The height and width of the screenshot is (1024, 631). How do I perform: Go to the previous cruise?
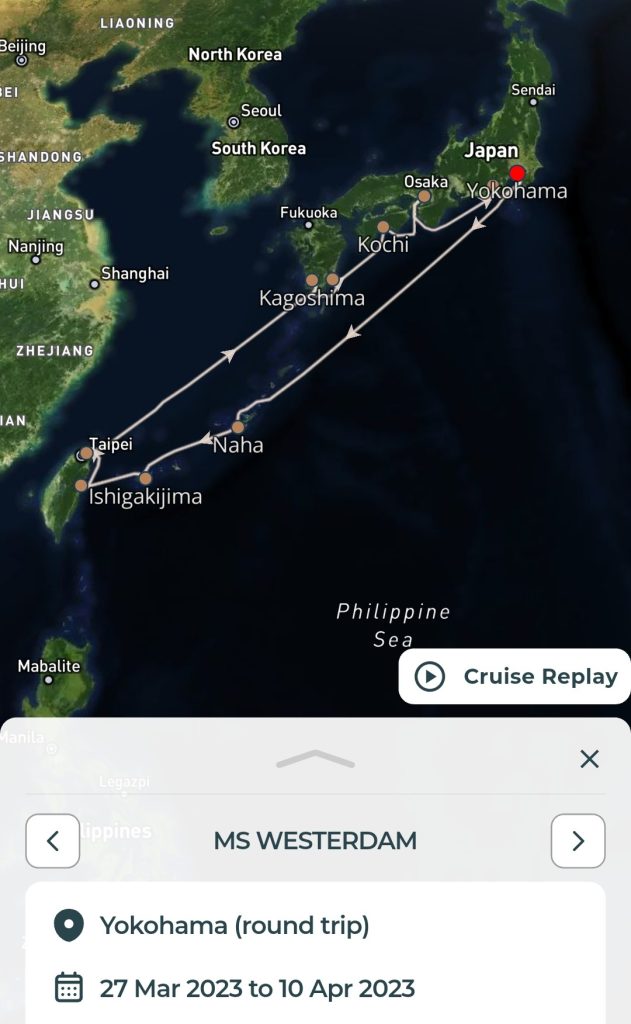[x=52, y=841]
